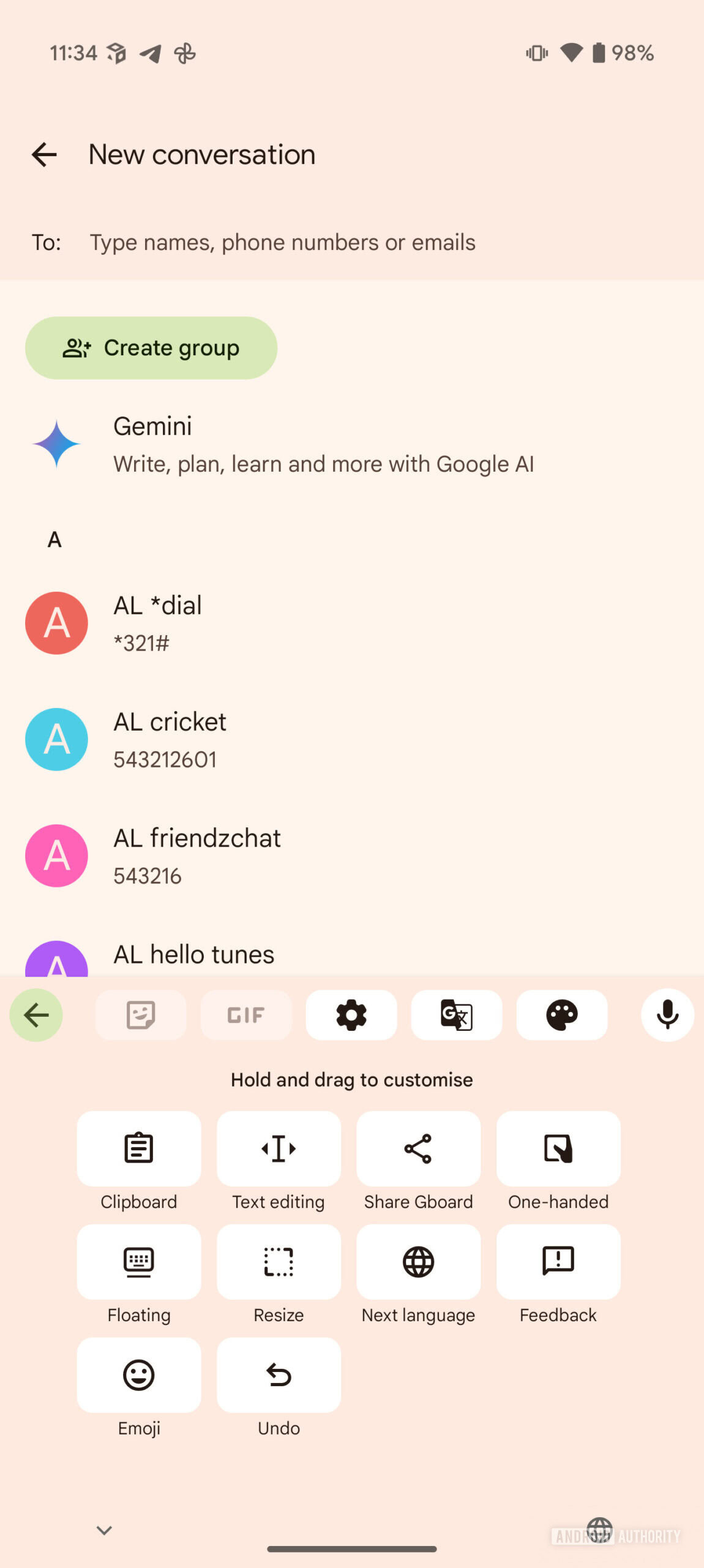Open keyboard theme palette

[562, 1016]
